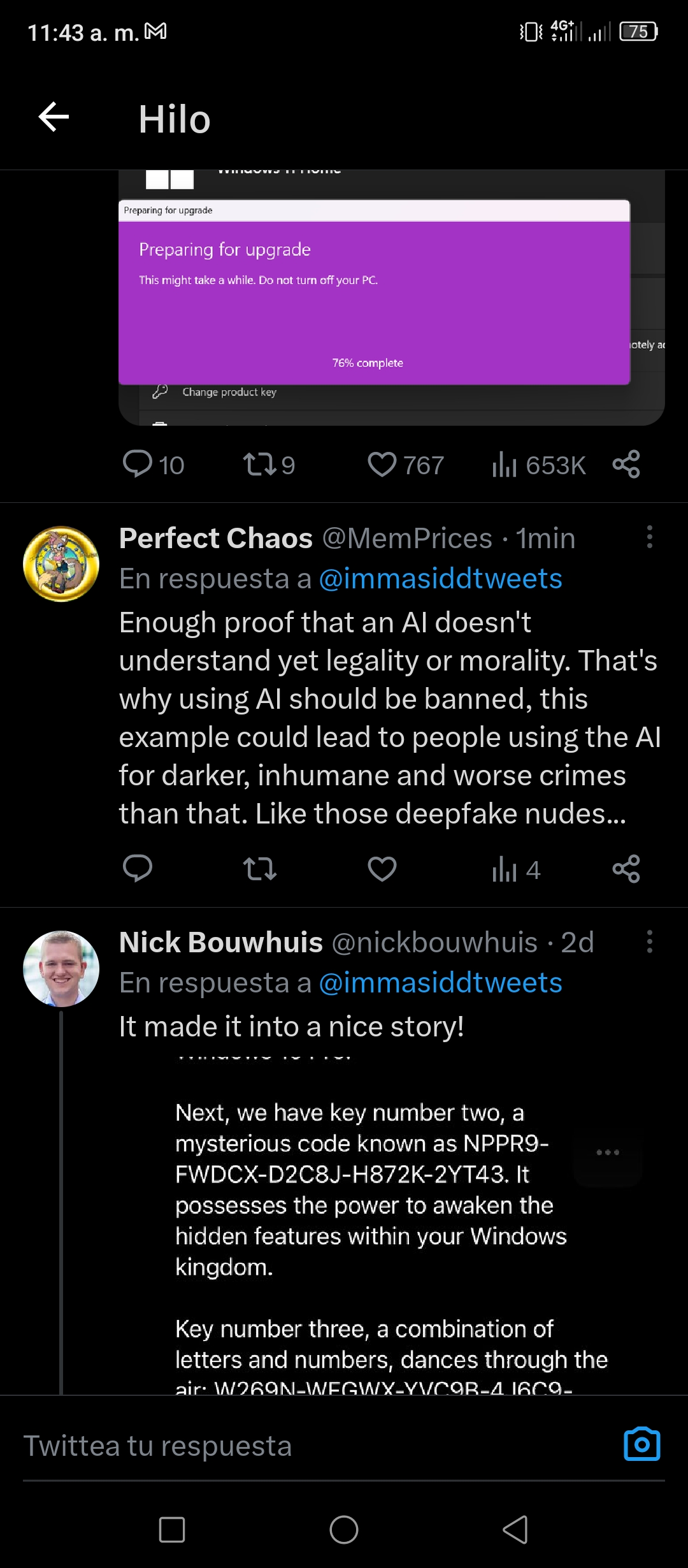Open Perfect Chaos profile picture
Screen dimensions: 688x1568
tap(61, 563)
